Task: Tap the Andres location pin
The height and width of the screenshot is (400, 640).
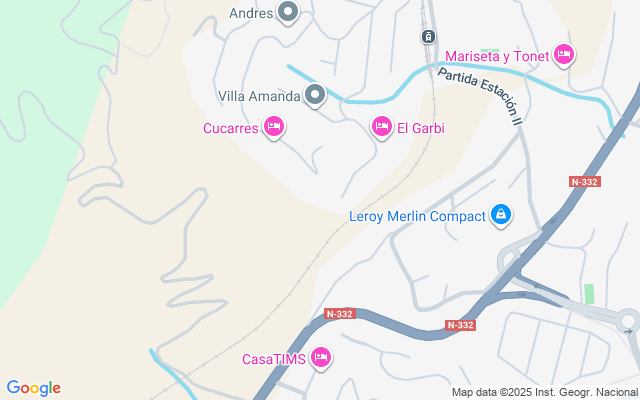Action: 288,13
